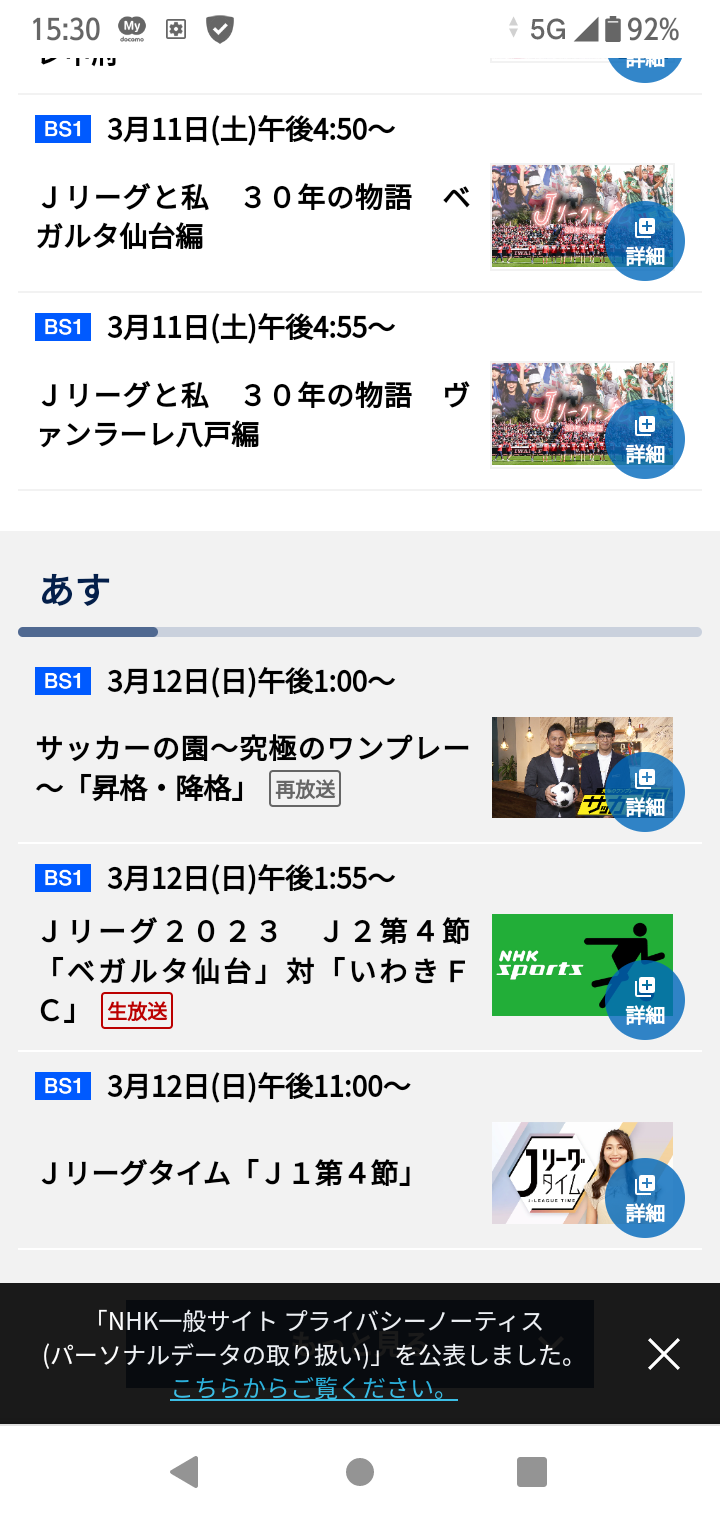
Task: Open the こちらからご覧ください privacy notice link
Action: [314, 1389]
